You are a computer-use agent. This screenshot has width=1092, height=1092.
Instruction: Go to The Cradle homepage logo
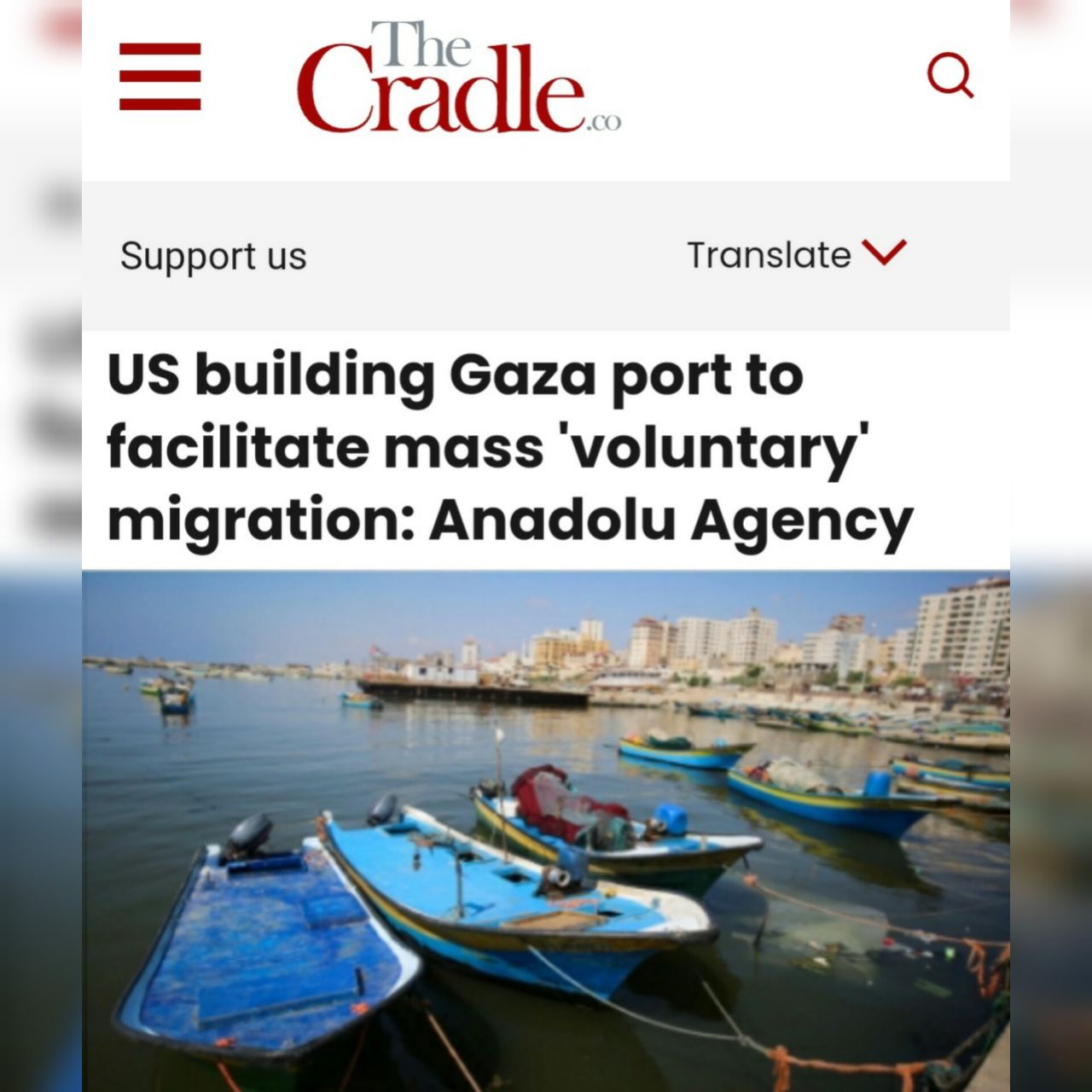pyautogui.click(x=457, y=79)
